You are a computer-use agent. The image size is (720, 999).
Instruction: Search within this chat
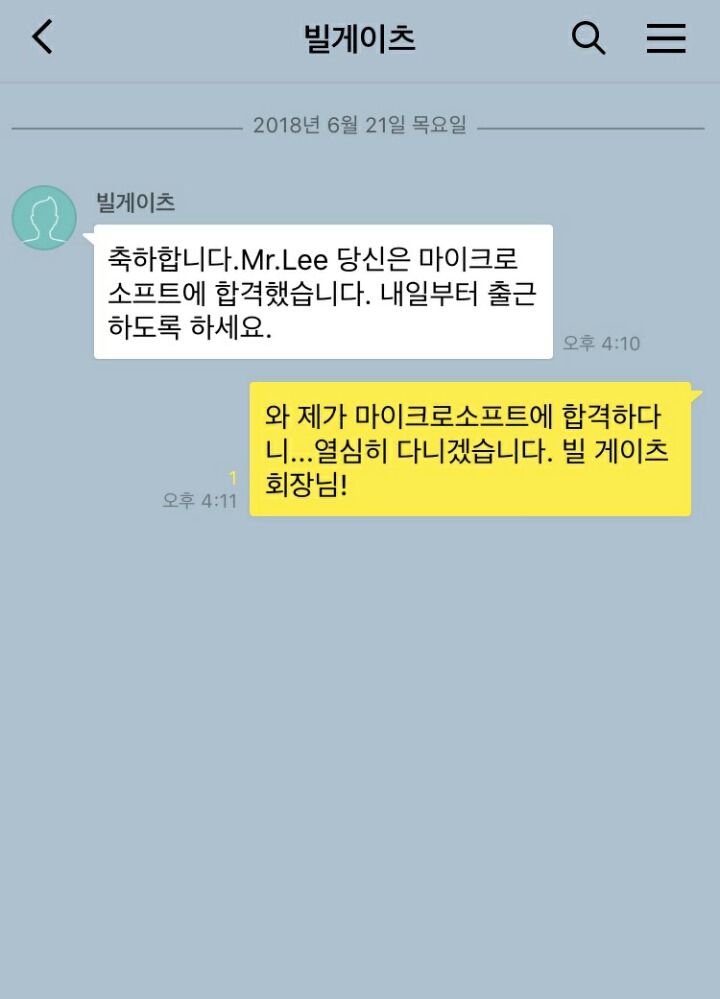click(588, 38)
